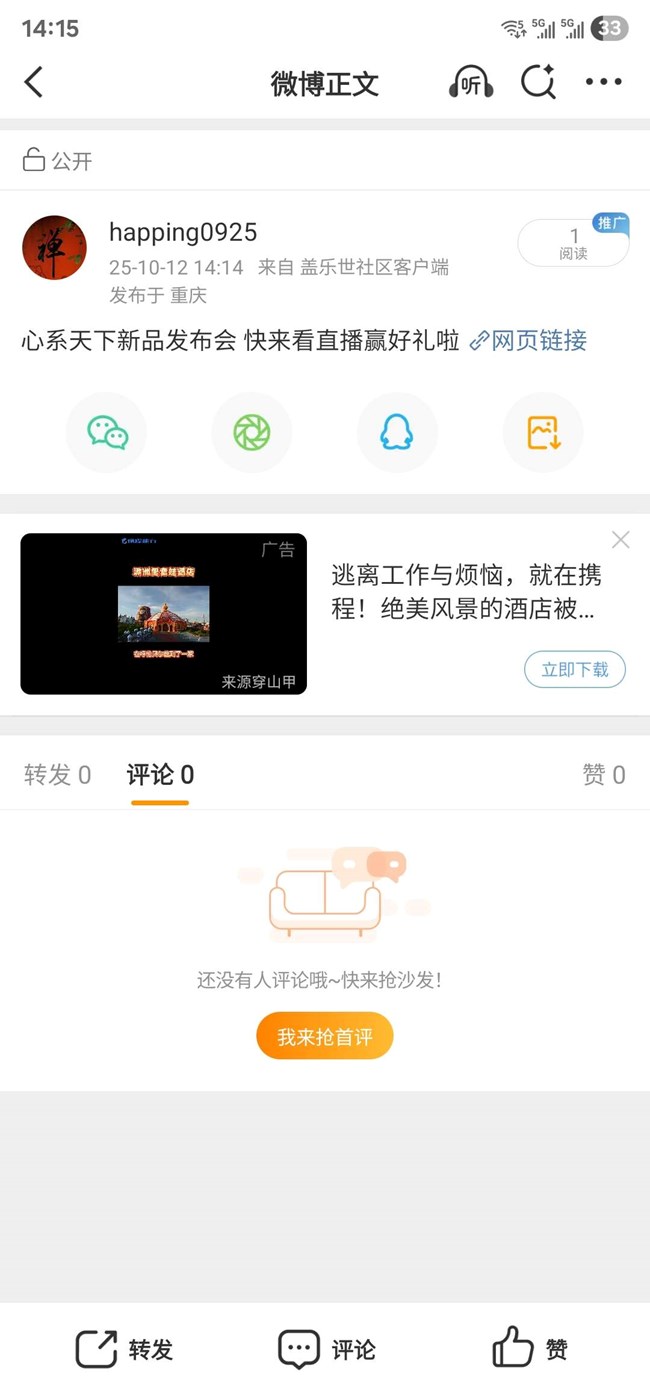Tap the 推广 read count button

(x=573, y=243)
